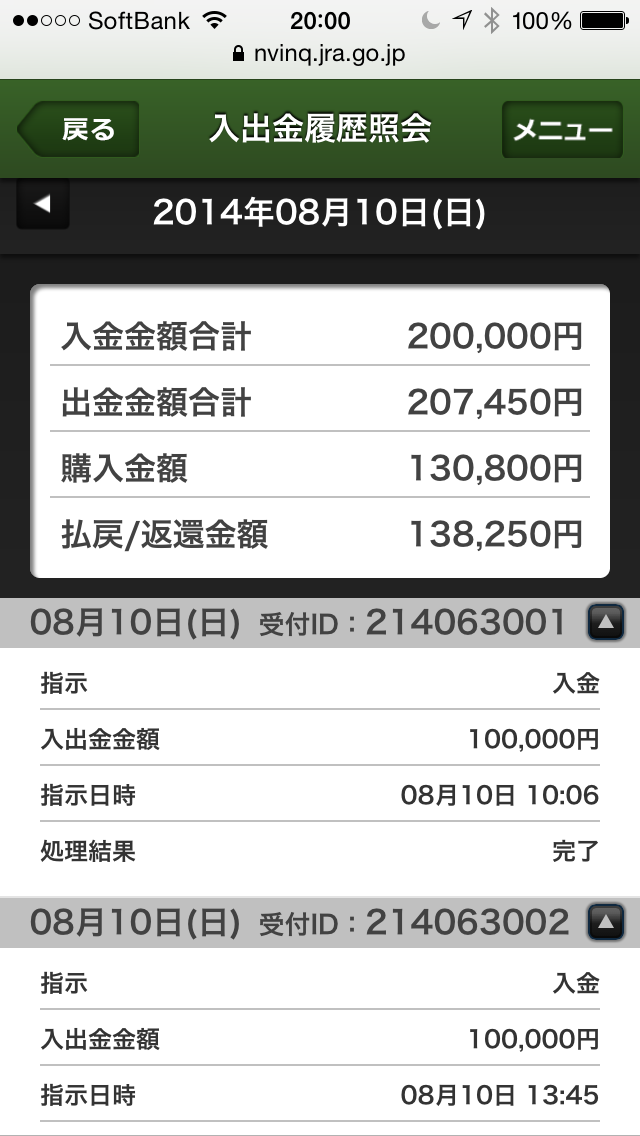The width and height of the screenshot is (640, 1136).
Task: Open the メニュー menu
Action: pyautogui.click(x=561, y=130)
